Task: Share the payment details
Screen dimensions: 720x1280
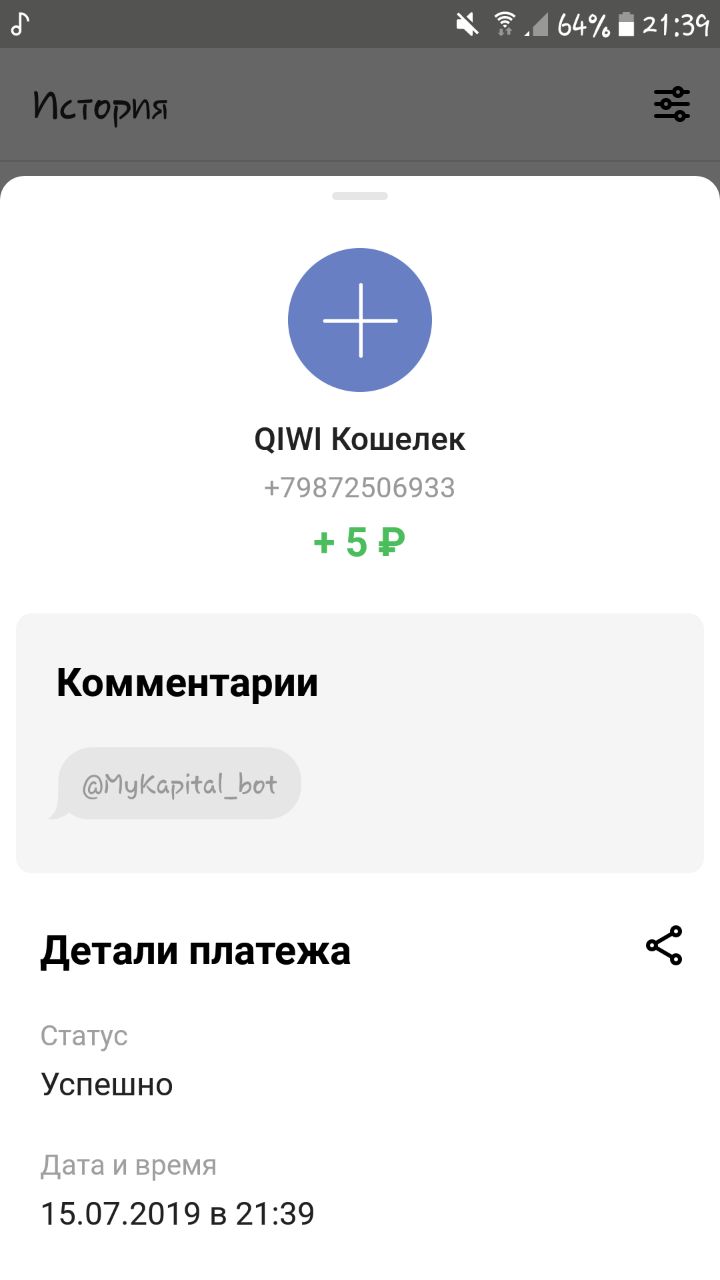Action: [664, 945]
